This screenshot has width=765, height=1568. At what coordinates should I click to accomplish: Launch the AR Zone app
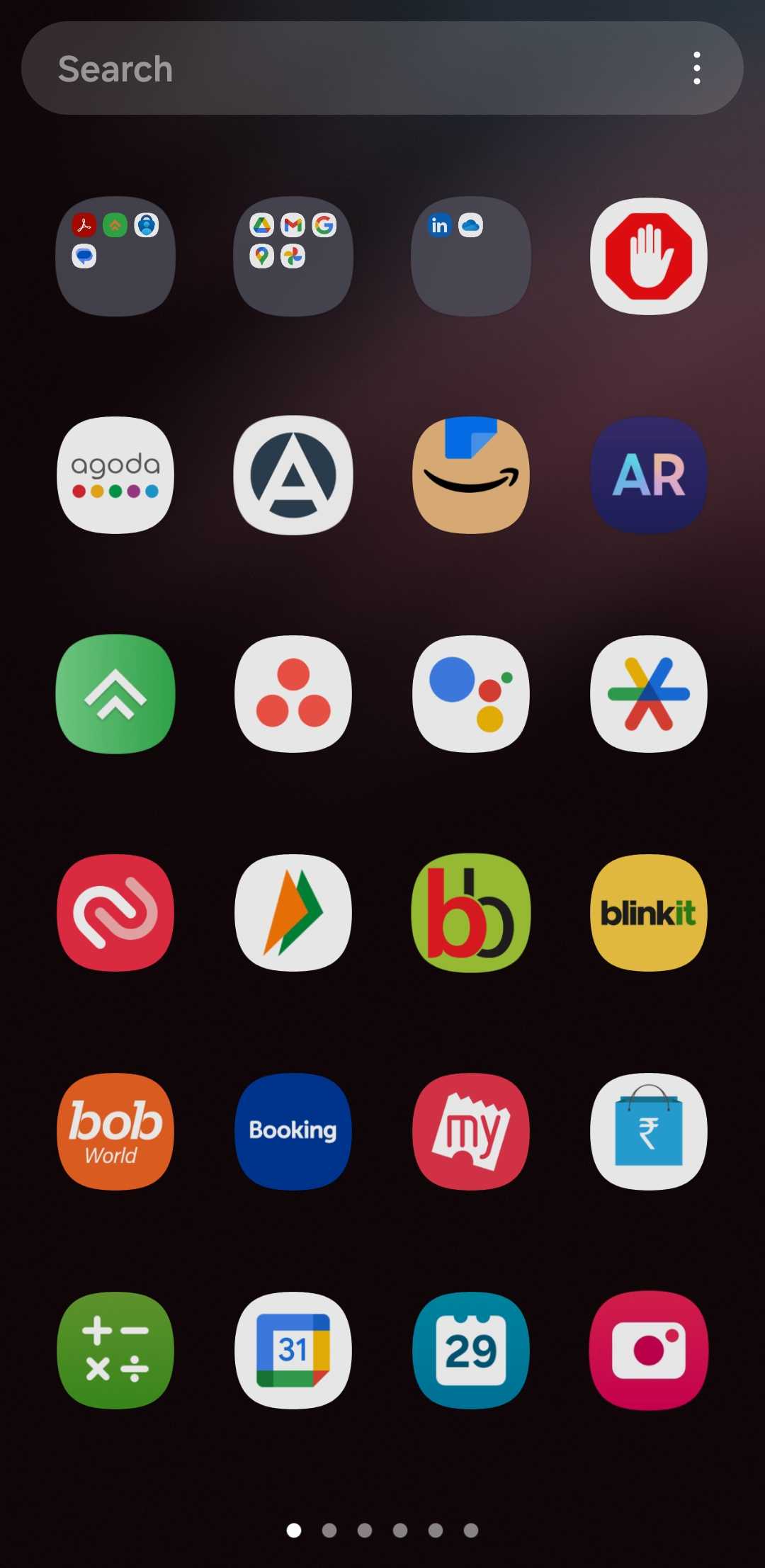pyautogui.click(x=649, y=475)
